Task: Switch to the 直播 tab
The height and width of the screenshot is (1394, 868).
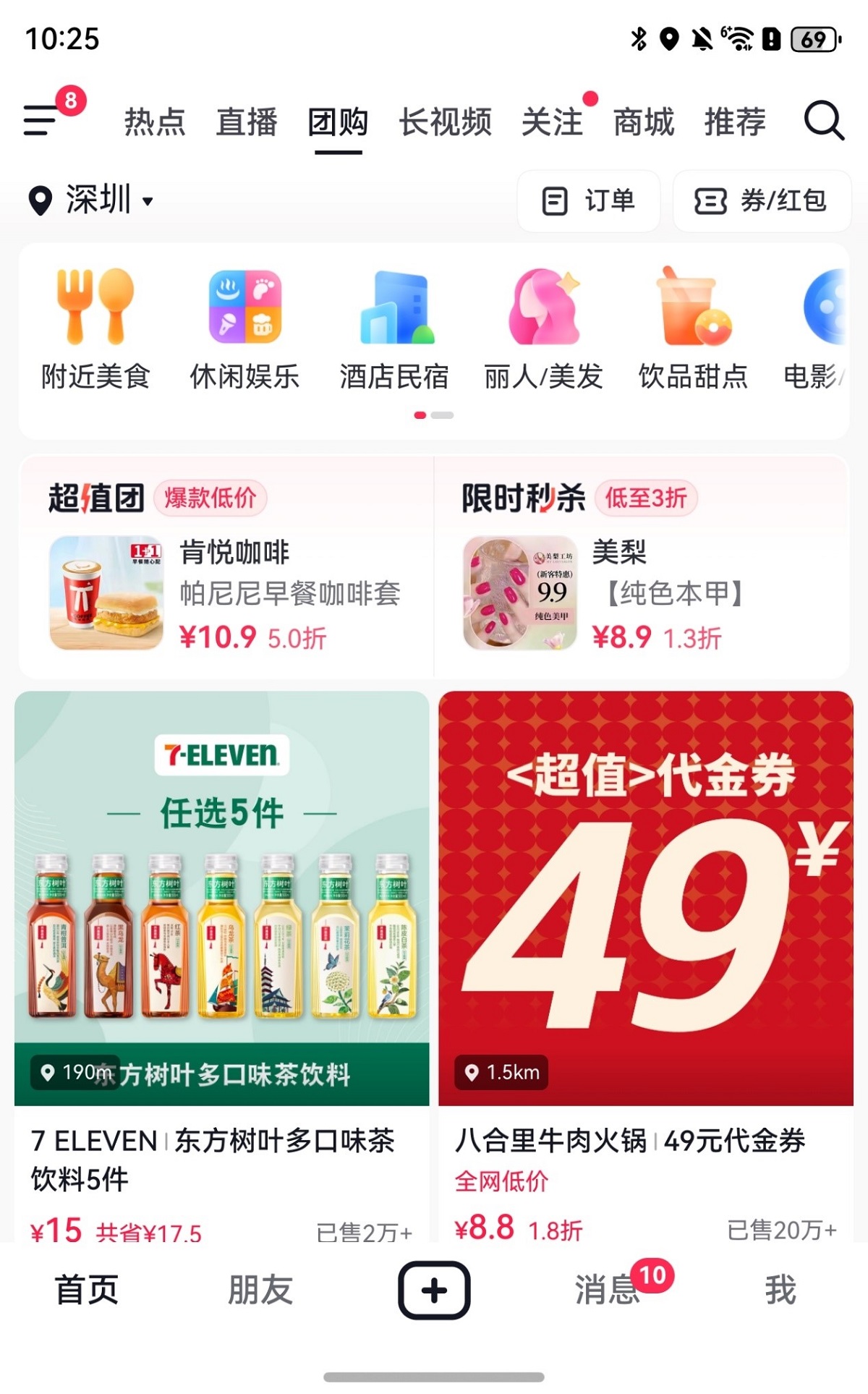Action: [246, 122]
